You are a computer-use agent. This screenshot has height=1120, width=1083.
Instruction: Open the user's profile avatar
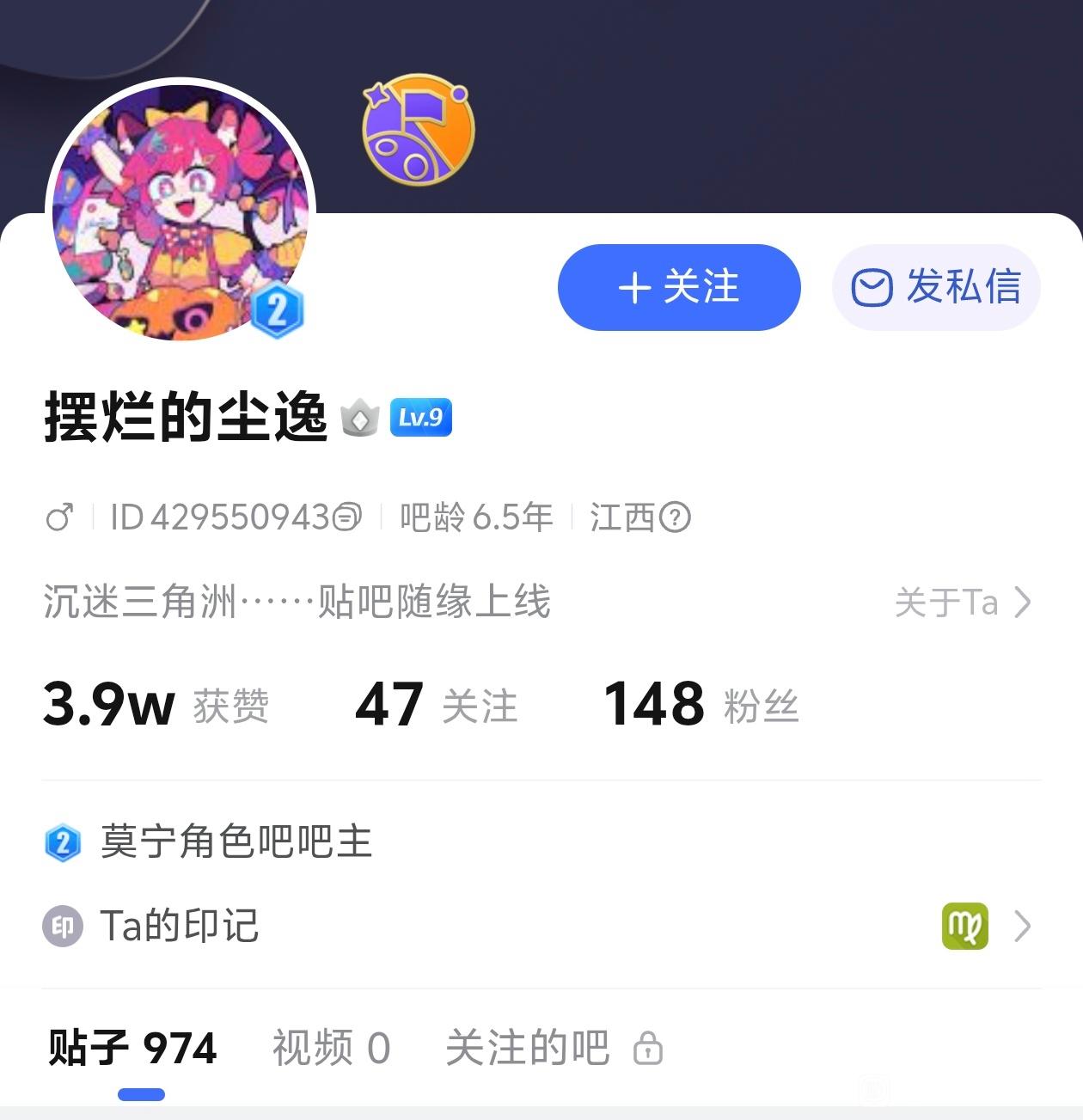pos(180,211)
